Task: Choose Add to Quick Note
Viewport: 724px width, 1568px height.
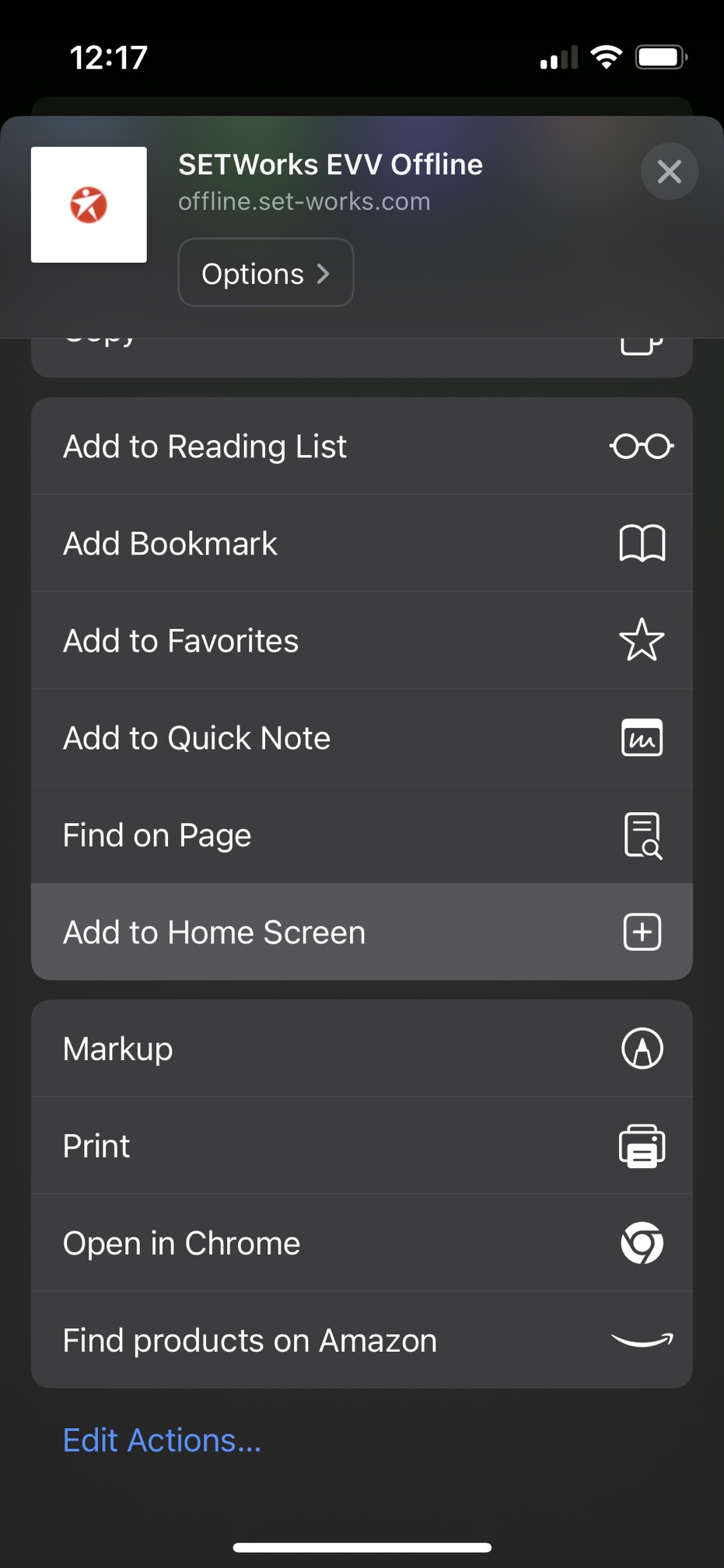Action: coord(362,737)
